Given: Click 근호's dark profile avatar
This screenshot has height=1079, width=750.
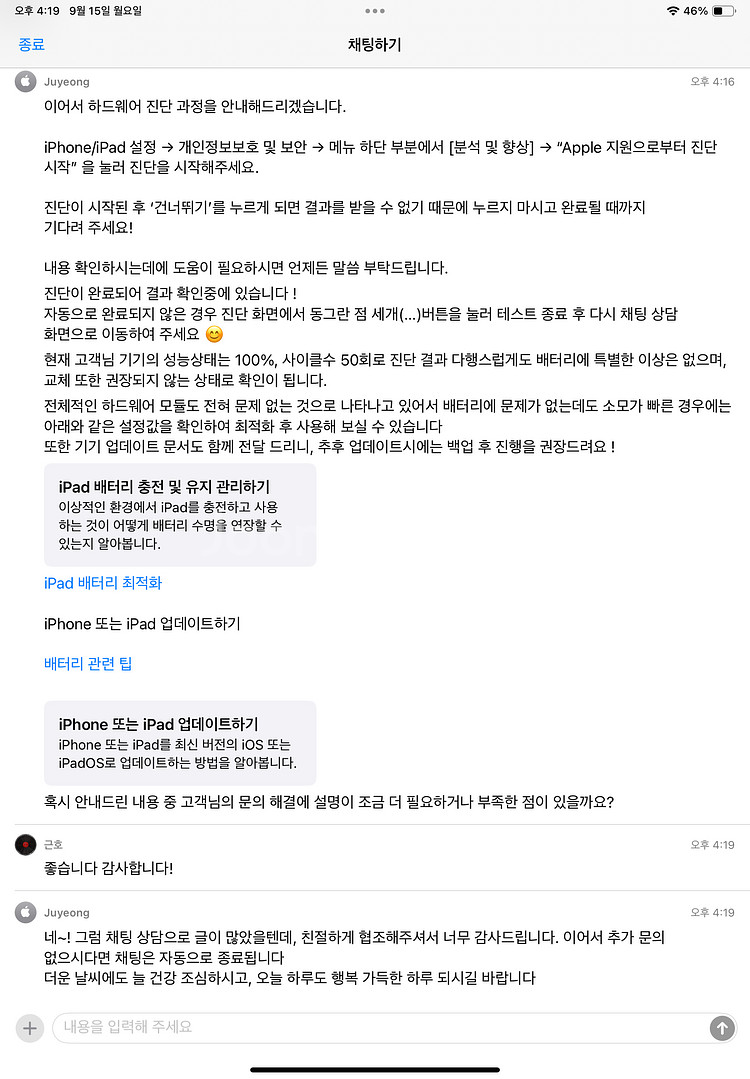Looking at the screenshot, I should tap(24, 845).
